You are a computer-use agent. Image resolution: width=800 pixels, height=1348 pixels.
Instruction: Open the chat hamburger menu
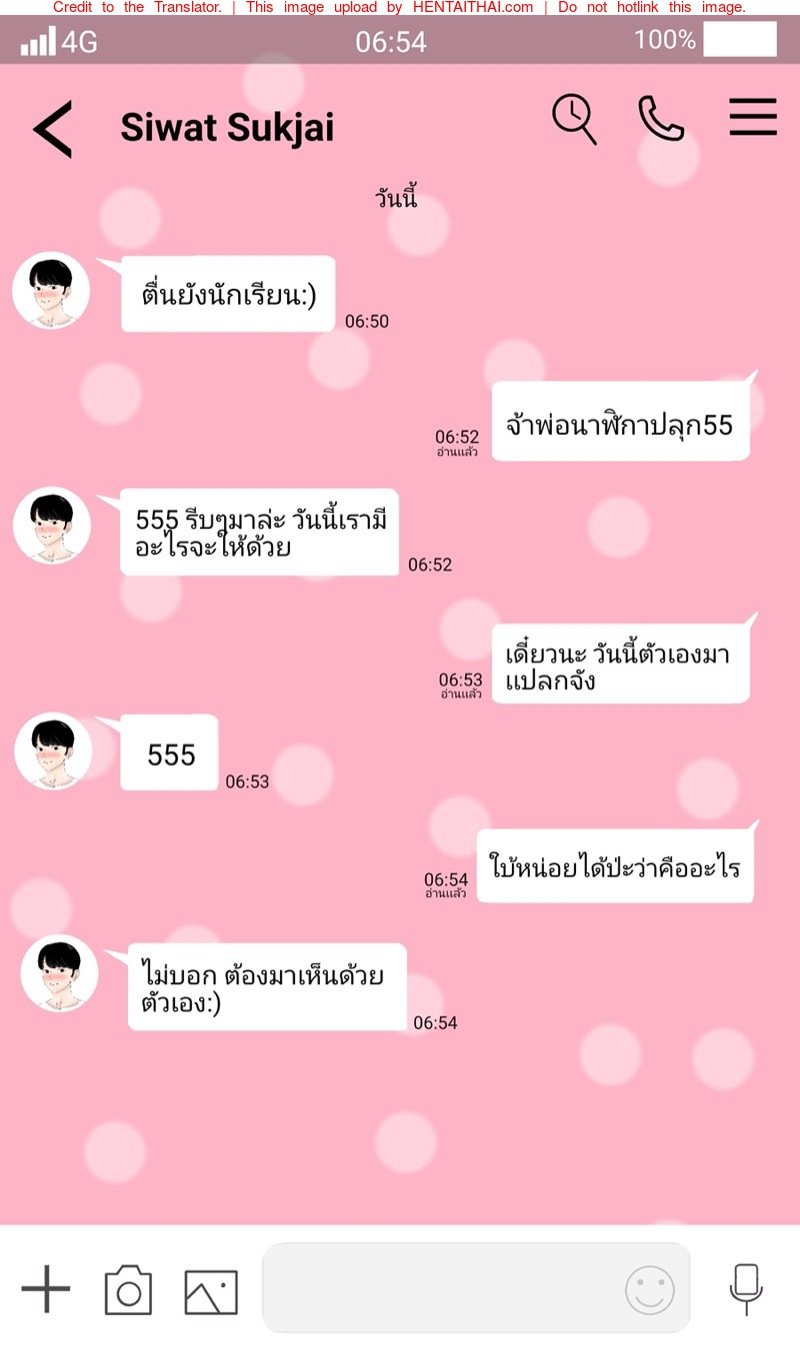click(x=752, y=118)
